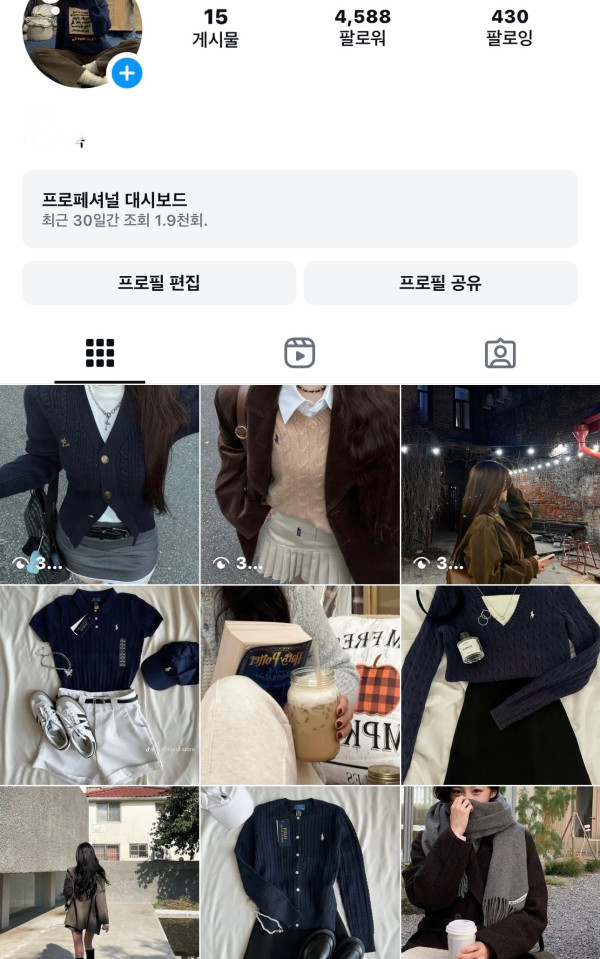The width and height of the screenshot is (600, 959).
Task: Open the navy V-neck sweater with perfume post
Action: click(x=501, y=685)
